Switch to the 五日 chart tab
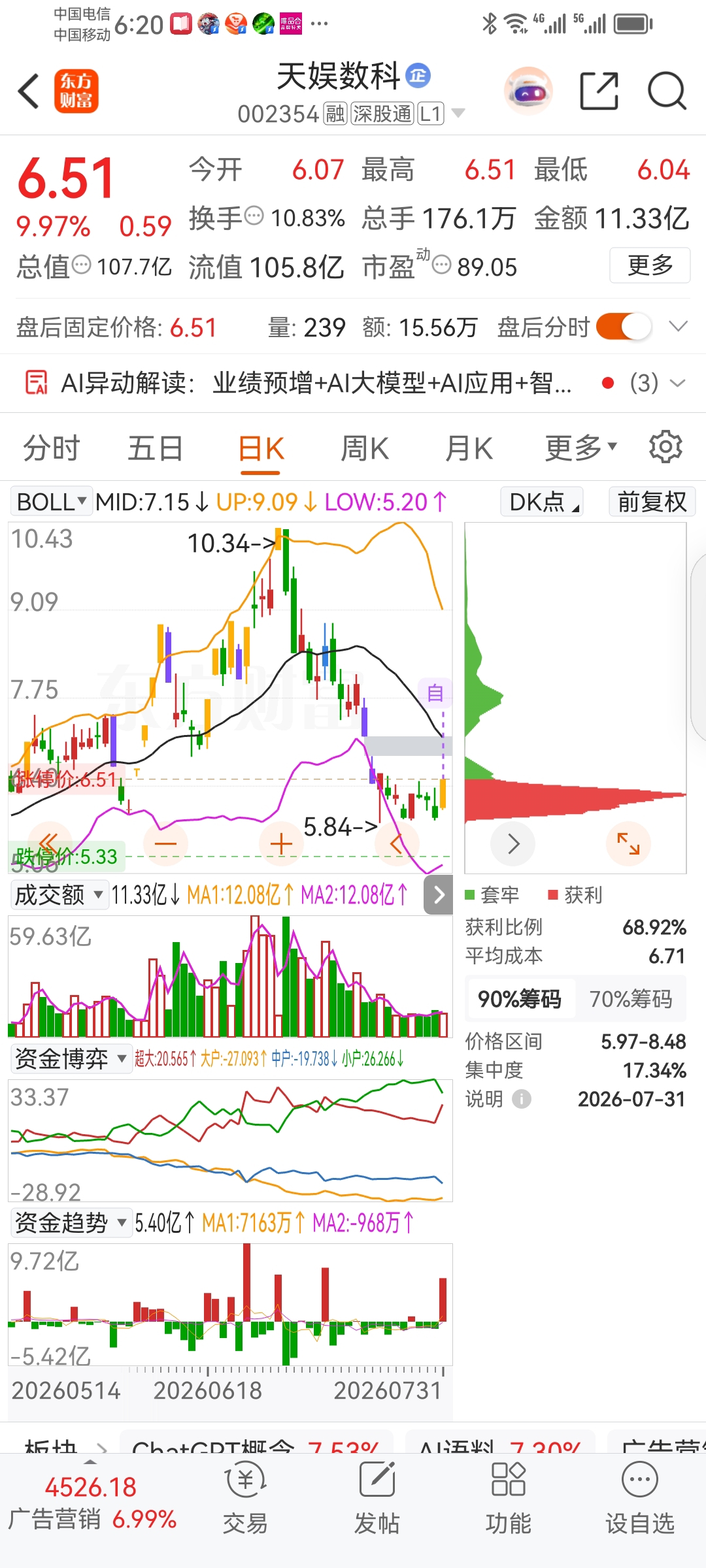 [x=156, y=449]
